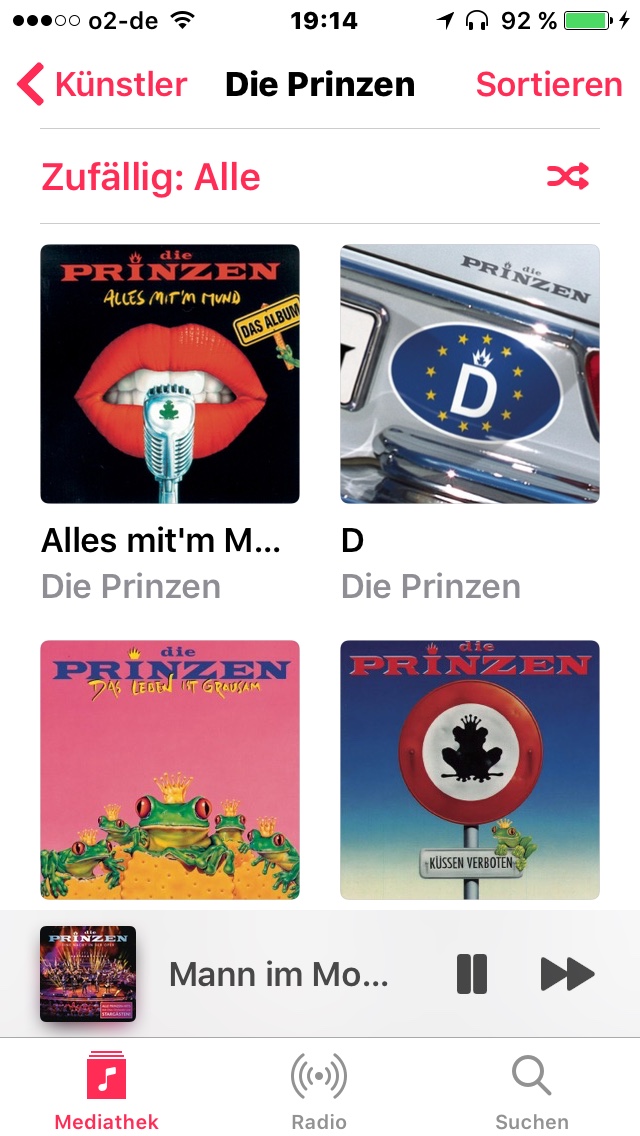This screenshot has height=1136, width=640.
Task: Select the Das Leben ist grausam album
Action: [170, 769]
